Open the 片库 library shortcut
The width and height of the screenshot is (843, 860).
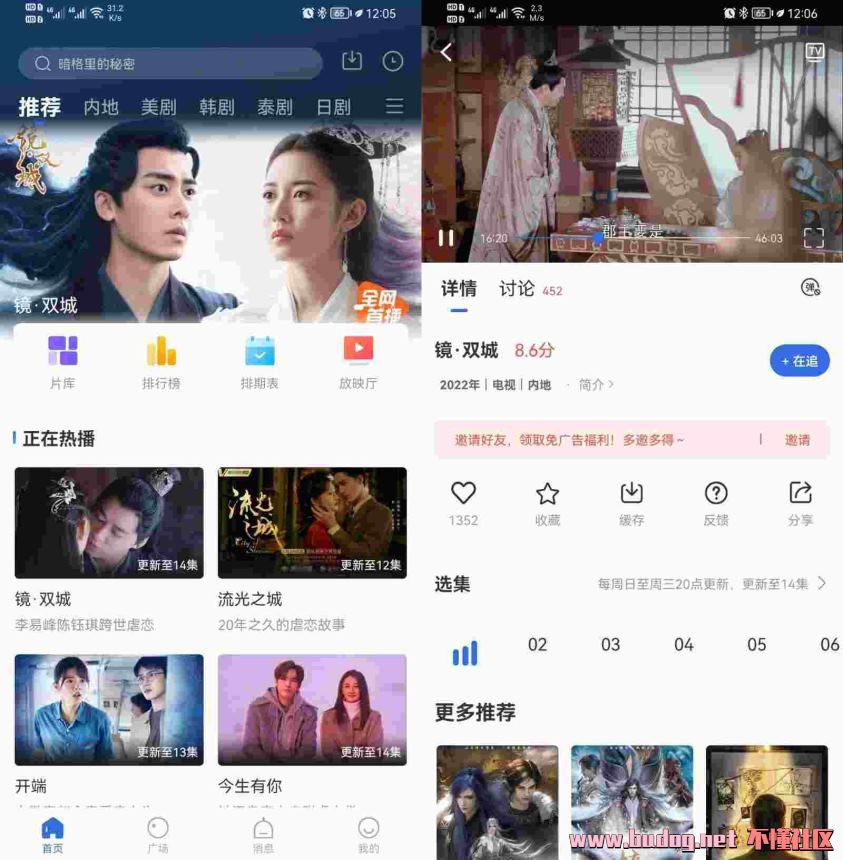(x=62, y=362)
